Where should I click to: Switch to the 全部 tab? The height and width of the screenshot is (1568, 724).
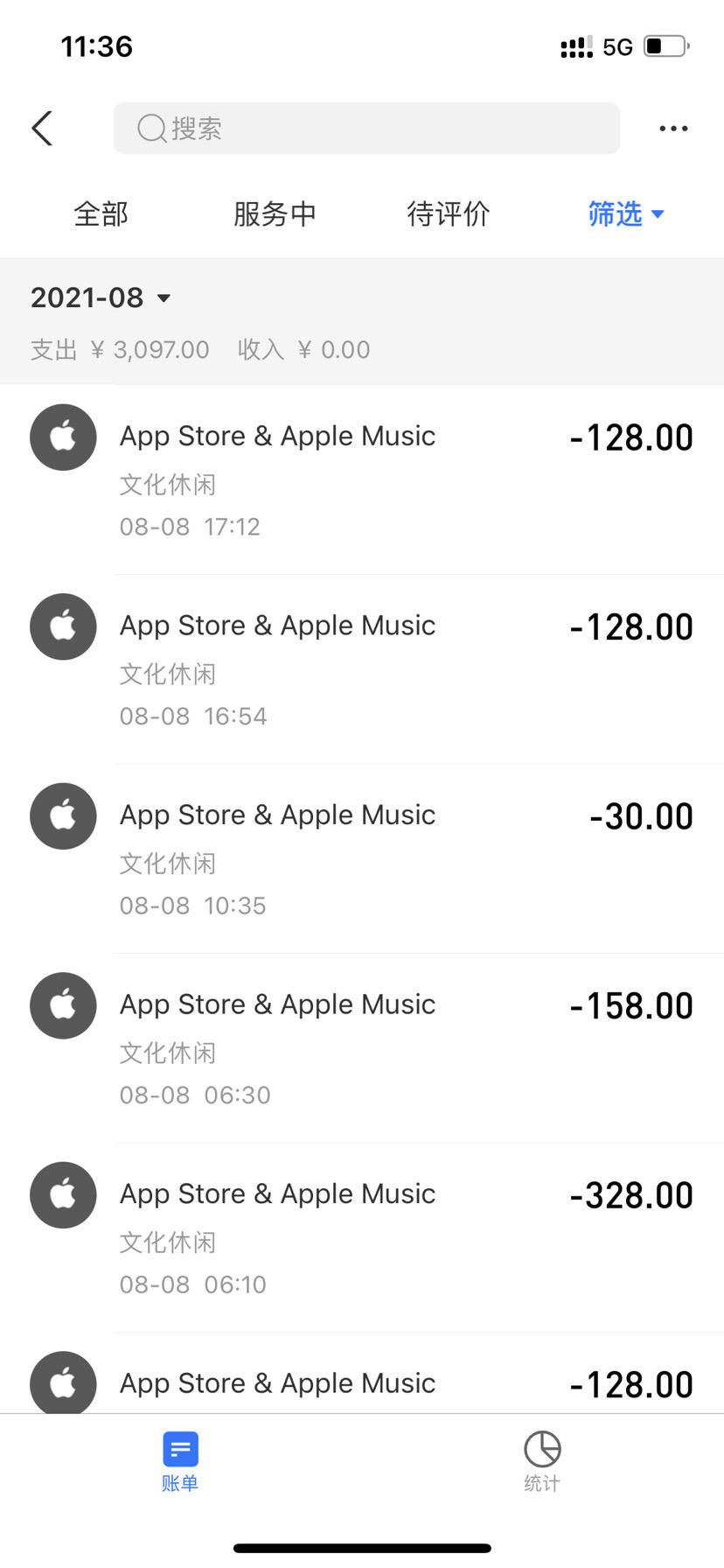pyautogui.click(x=101, y=213)
